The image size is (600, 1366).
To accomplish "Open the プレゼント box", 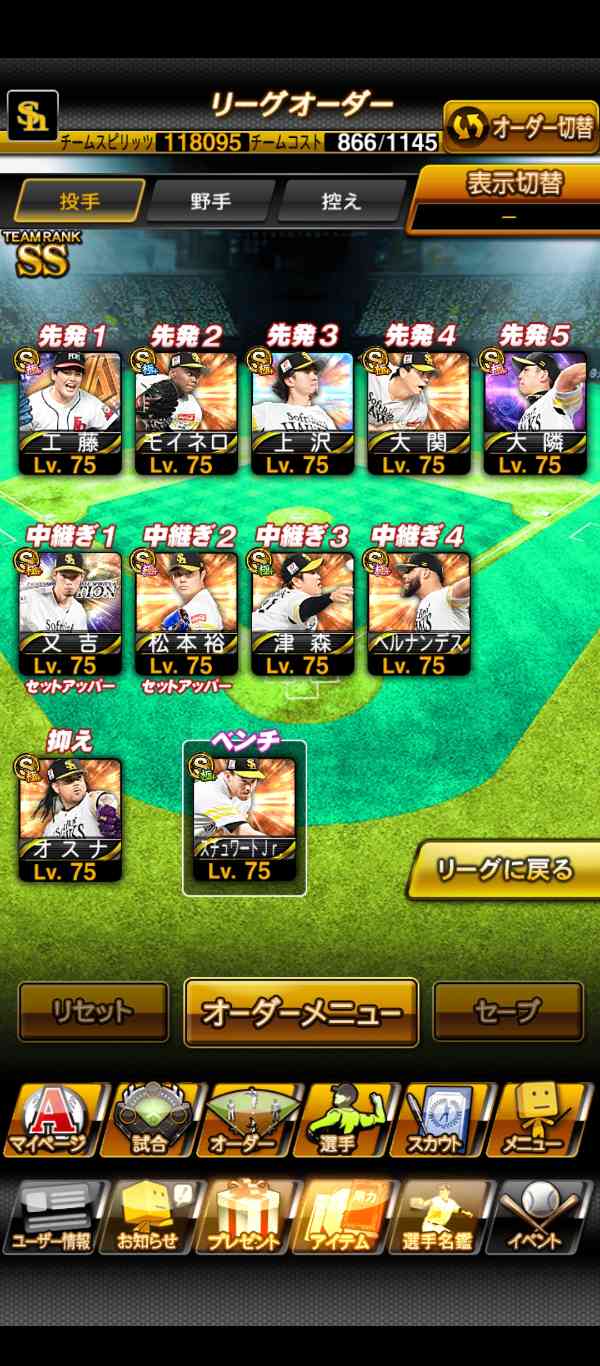I will (x=246, y=1217).
